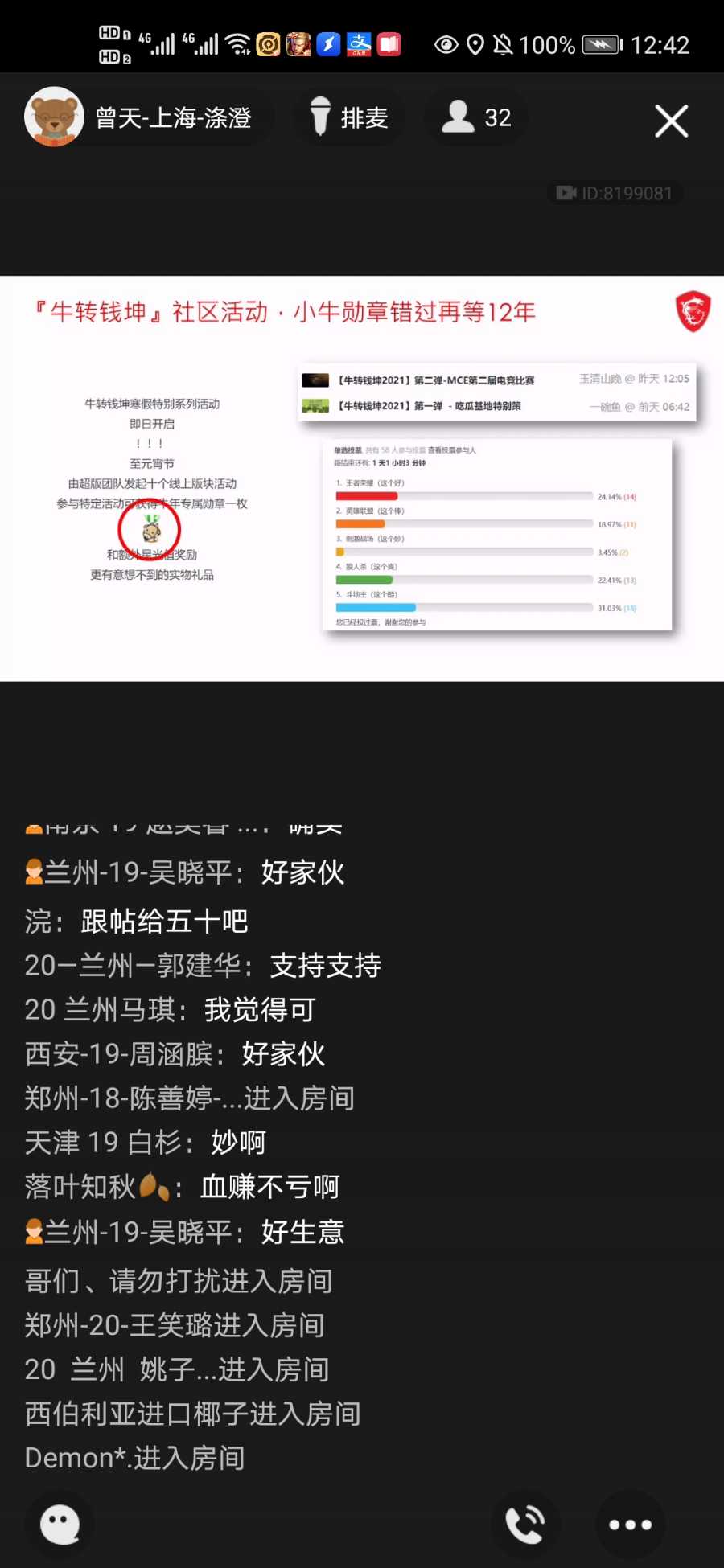This screenshot has height=1568, width=724.
Task: Open the emoji chat button
Action: click(60, 1524)
